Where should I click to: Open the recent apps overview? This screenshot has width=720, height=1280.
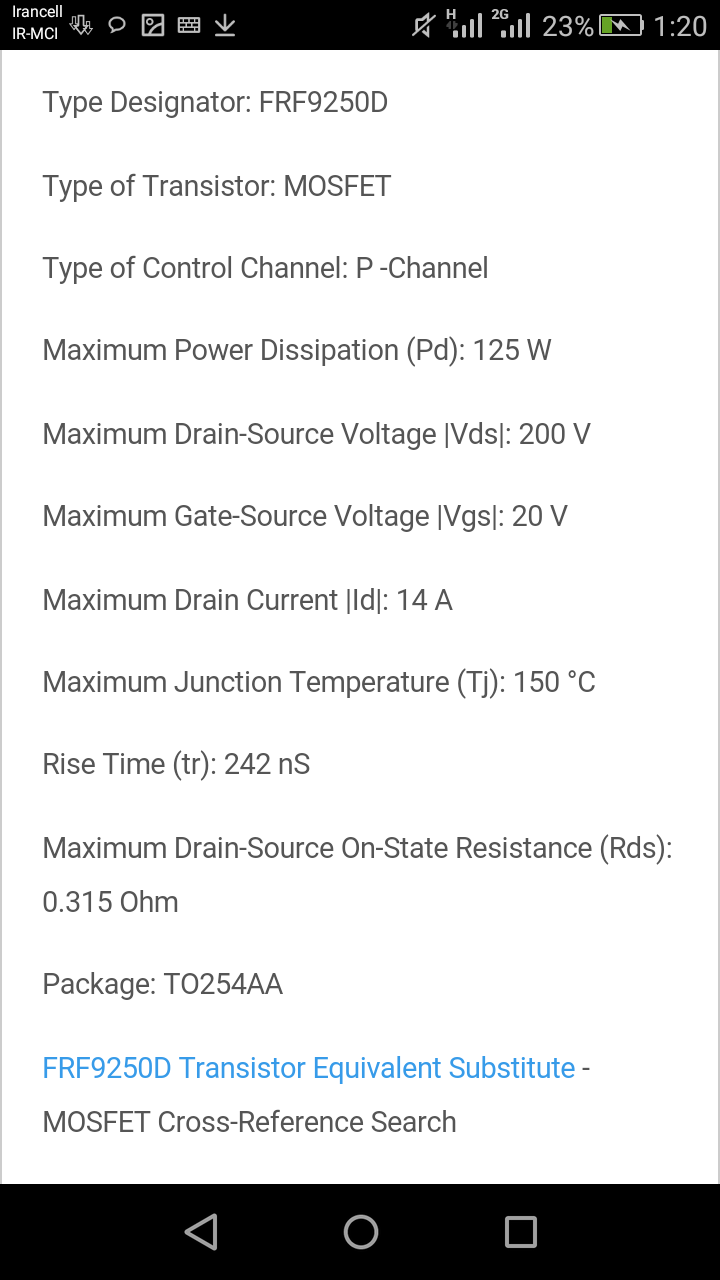pos(520,1232)
